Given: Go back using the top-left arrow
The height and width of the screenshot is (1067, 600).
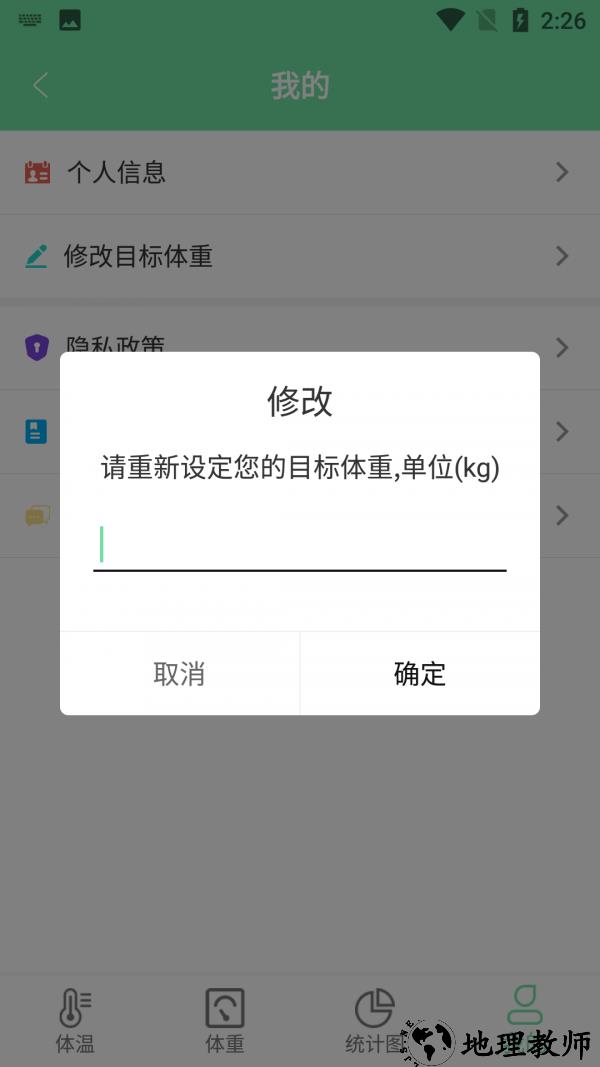Looking at the screenshot, I should 40,86.
